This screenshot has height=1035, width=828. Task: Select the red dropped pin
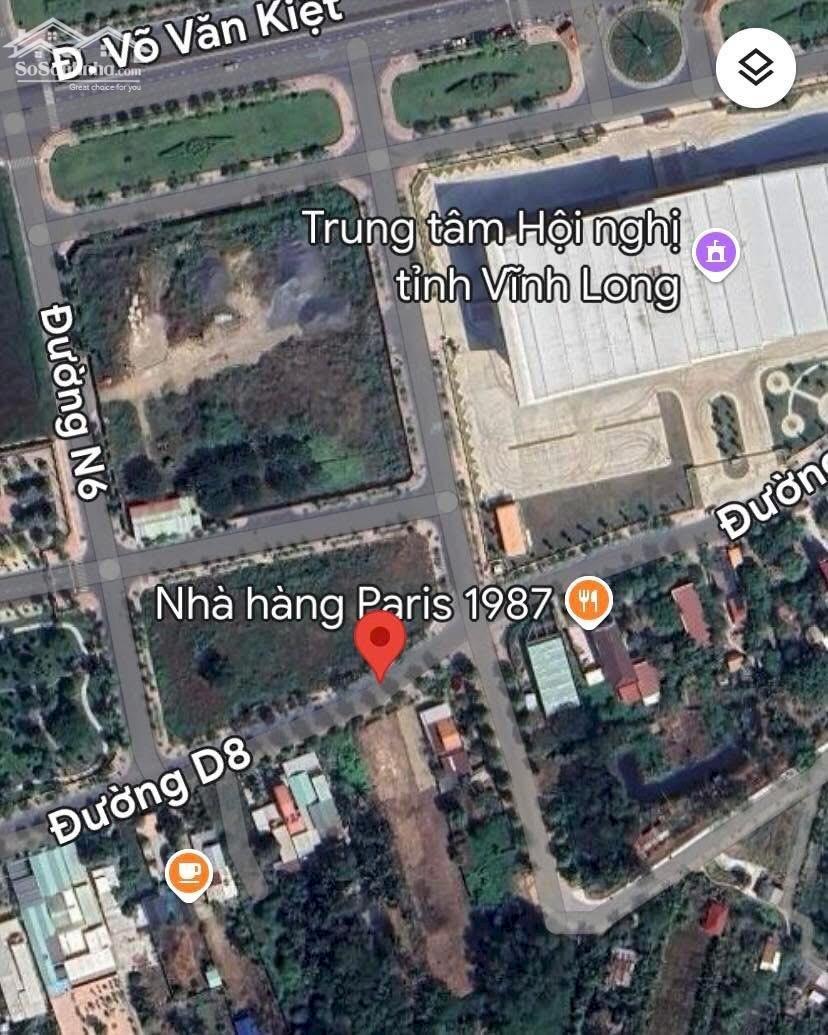(380, 641)
